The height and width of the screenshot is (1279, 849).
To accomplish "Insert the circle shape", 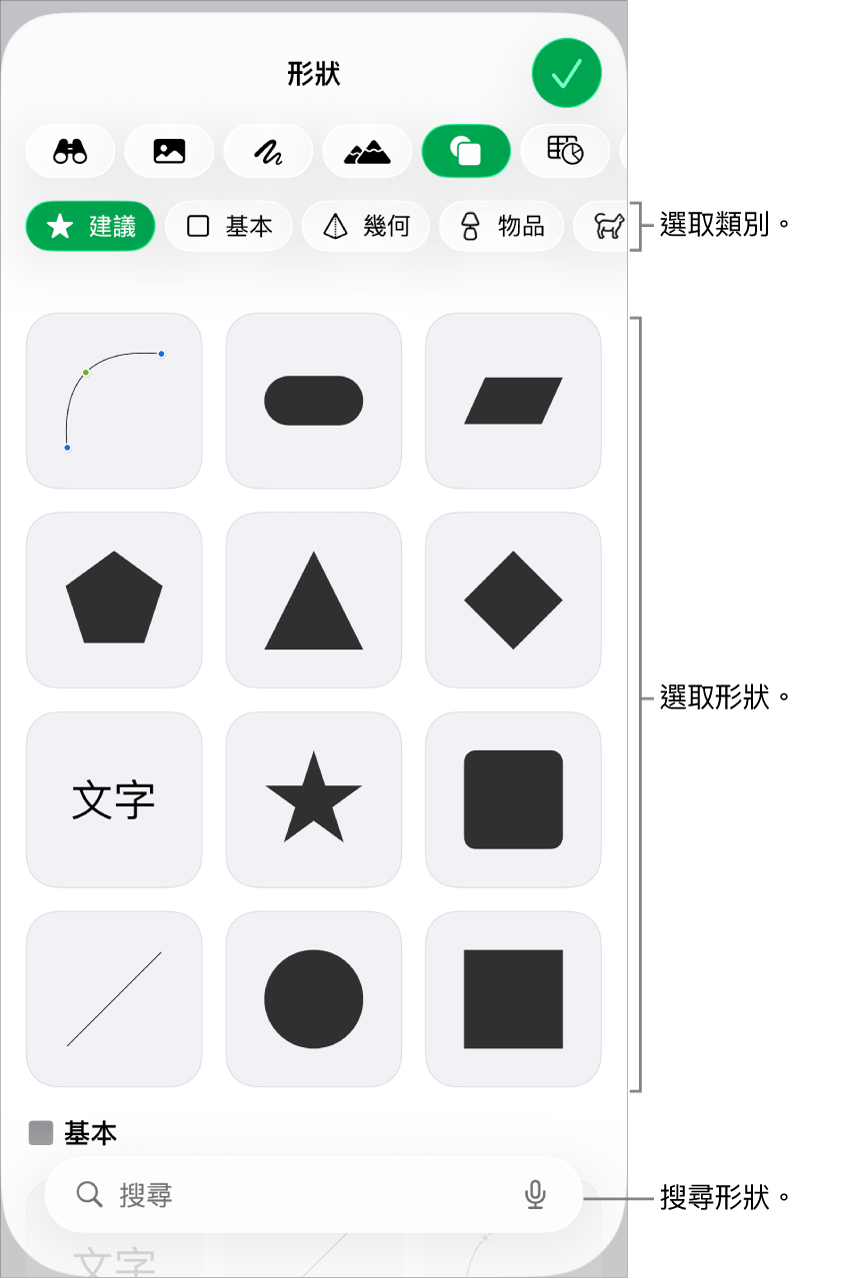I will click(x=313, y=999).
